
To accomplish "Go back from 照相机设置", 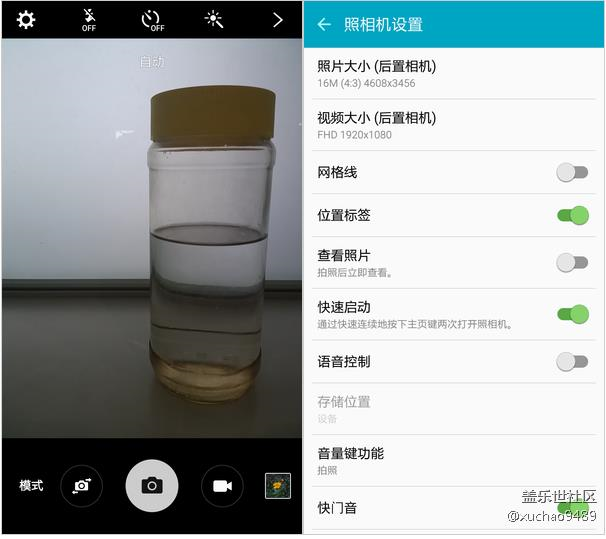I will coord(324,24).
